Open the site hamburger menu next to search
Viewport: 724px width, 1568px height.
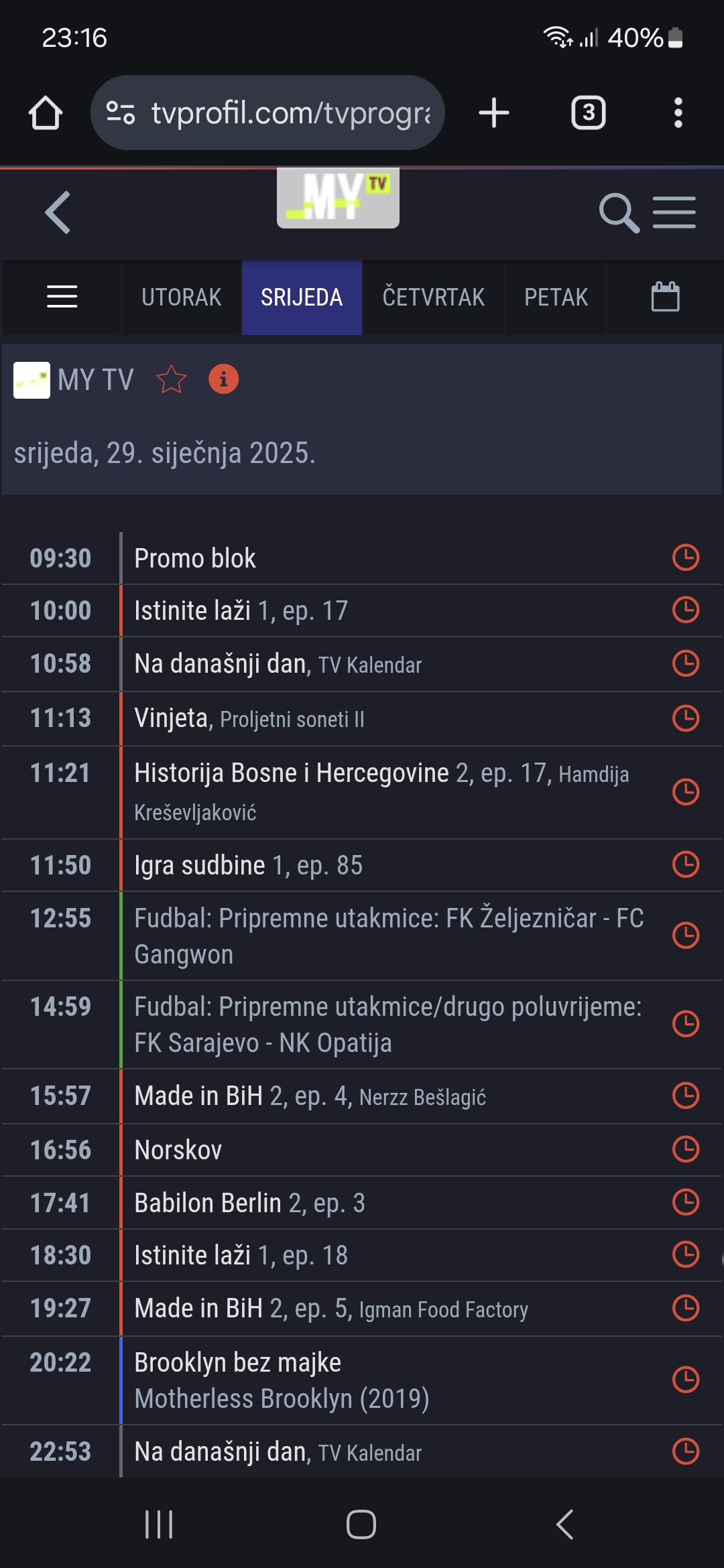[x=674, y=213]
